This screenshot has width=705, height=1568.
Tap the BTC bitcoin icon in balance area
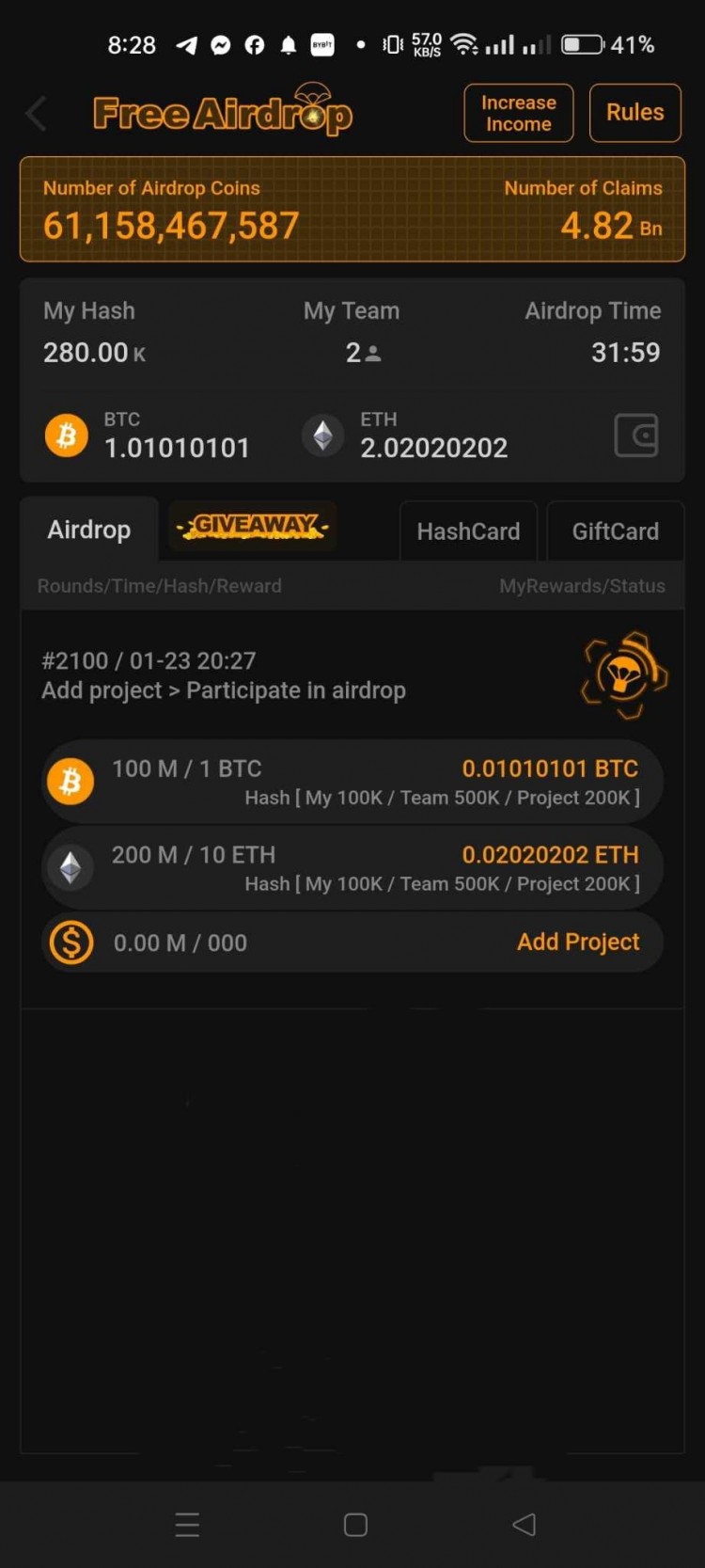tap(66, 435)
